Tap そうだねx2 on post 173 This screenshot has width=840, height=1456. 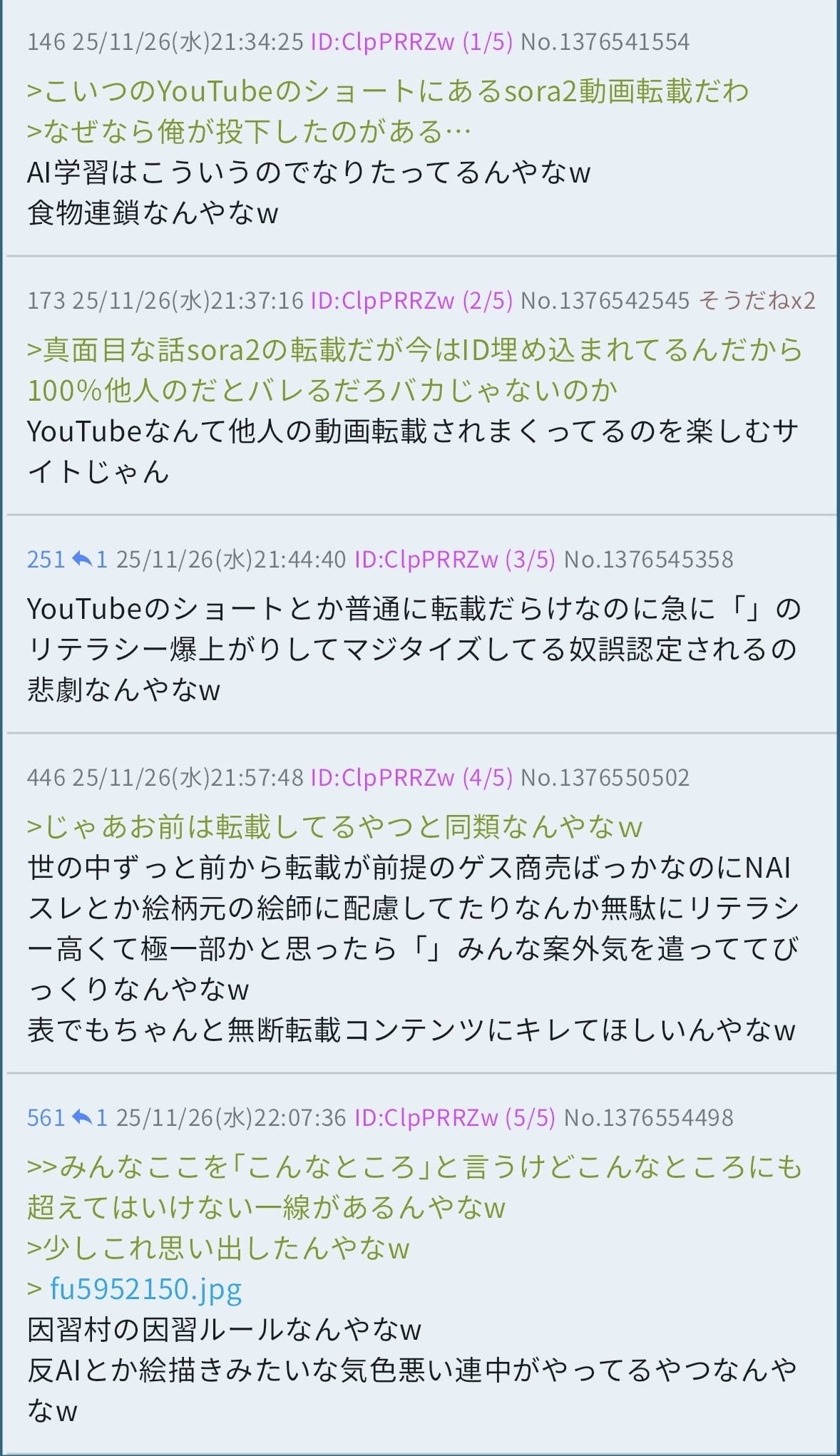click(757, 301)
